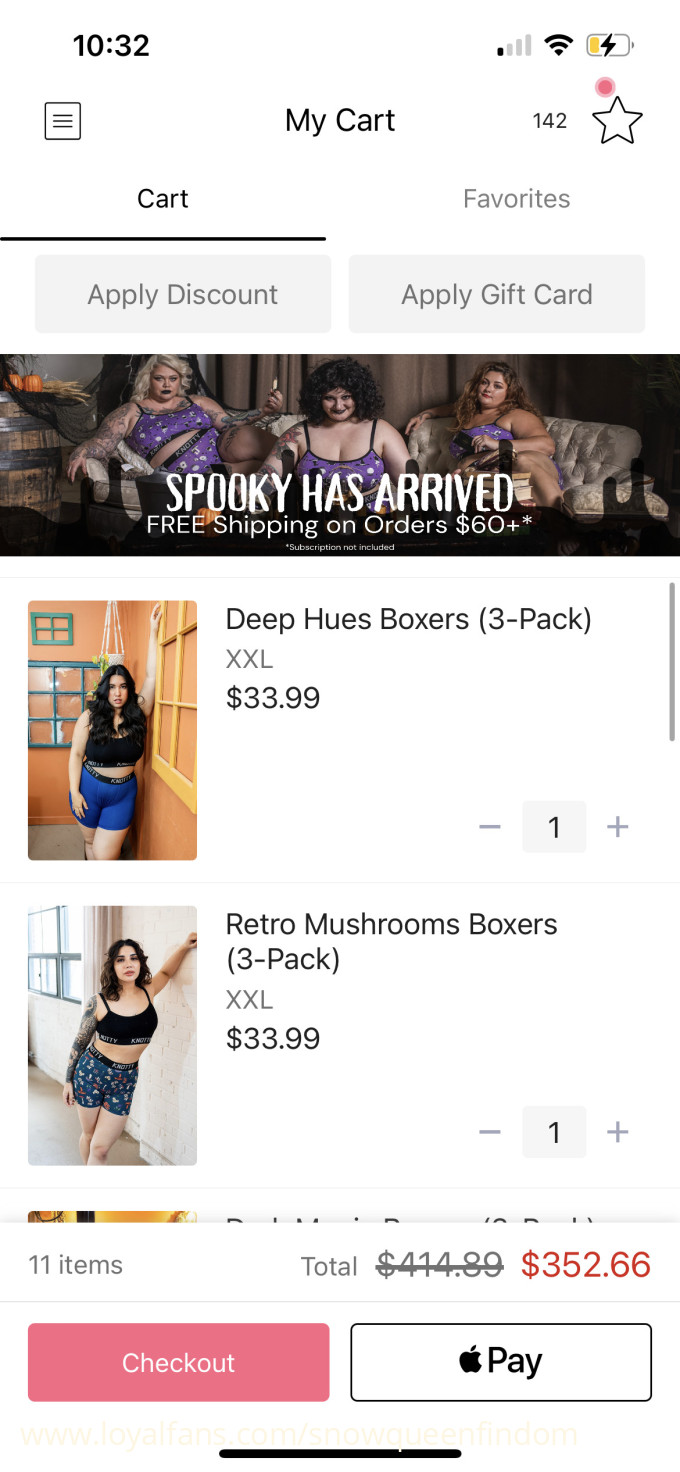Viewport: 680px width, 1472px height.
Task: Open the star rewards icon
Action: (x=617, y=121)
